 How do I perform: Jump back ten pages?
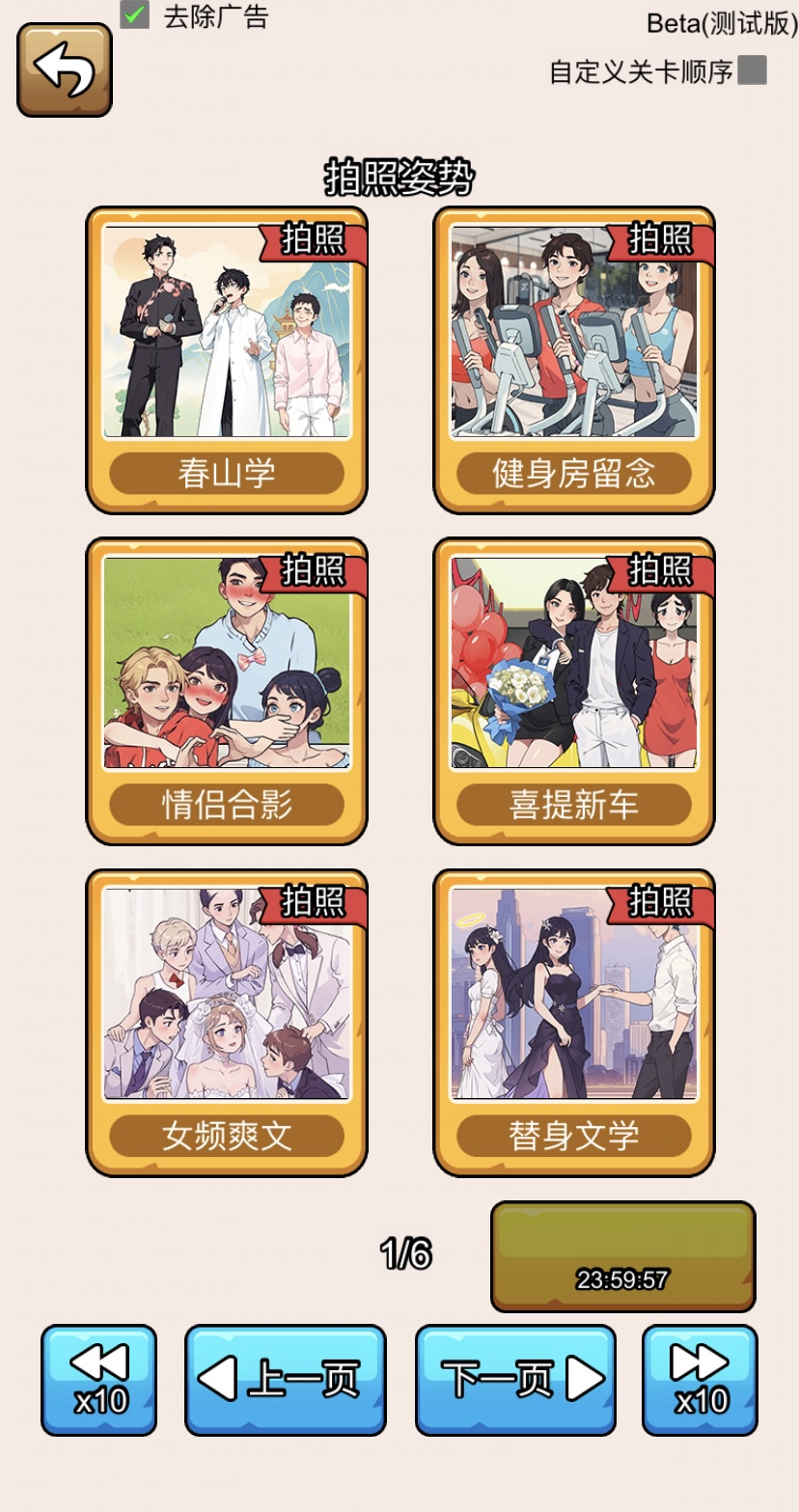pyautogui.click(x=98, y=1380)
